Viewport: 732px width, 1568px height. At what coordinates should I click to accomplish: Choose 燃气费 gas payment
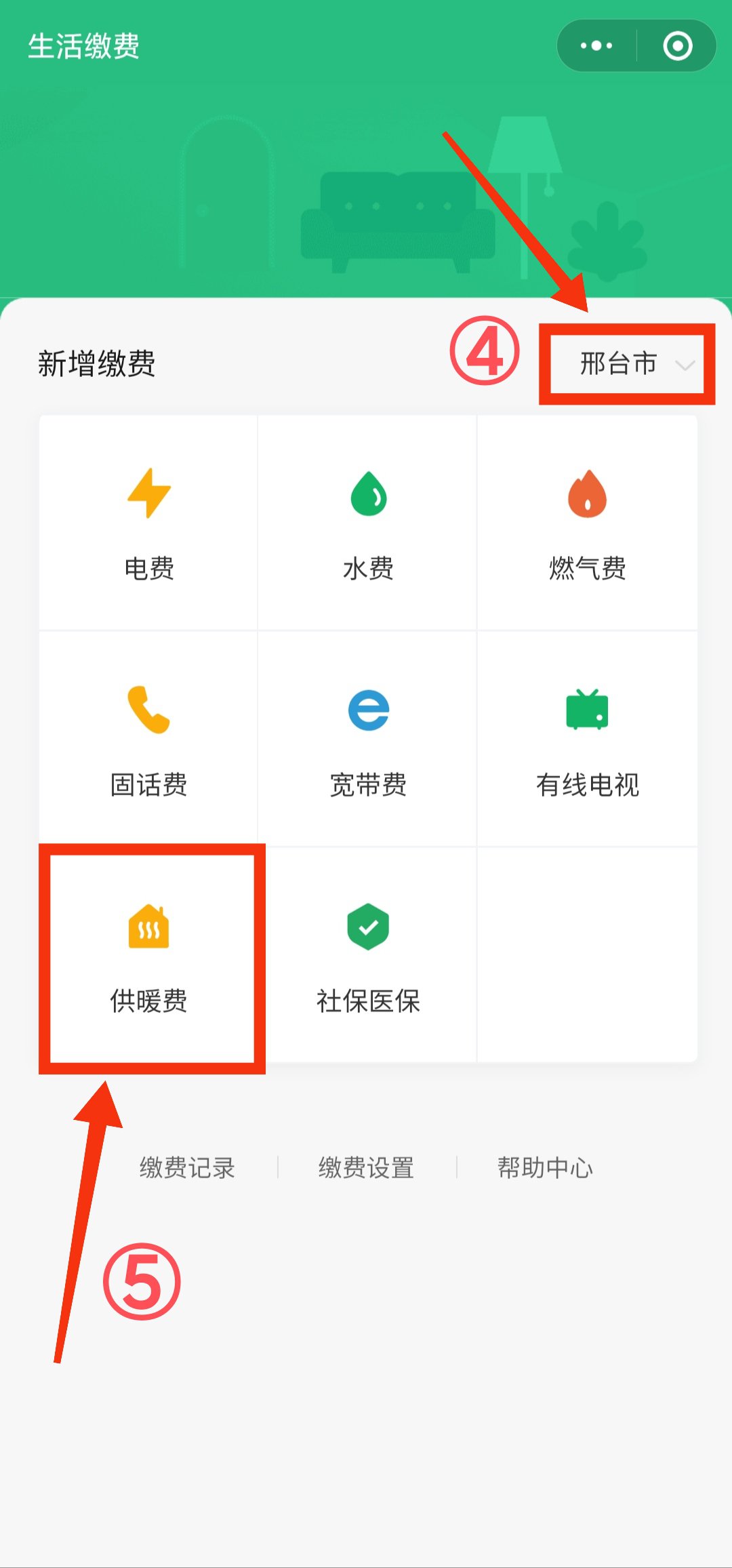pyautogui.click(x=587, y=523)
